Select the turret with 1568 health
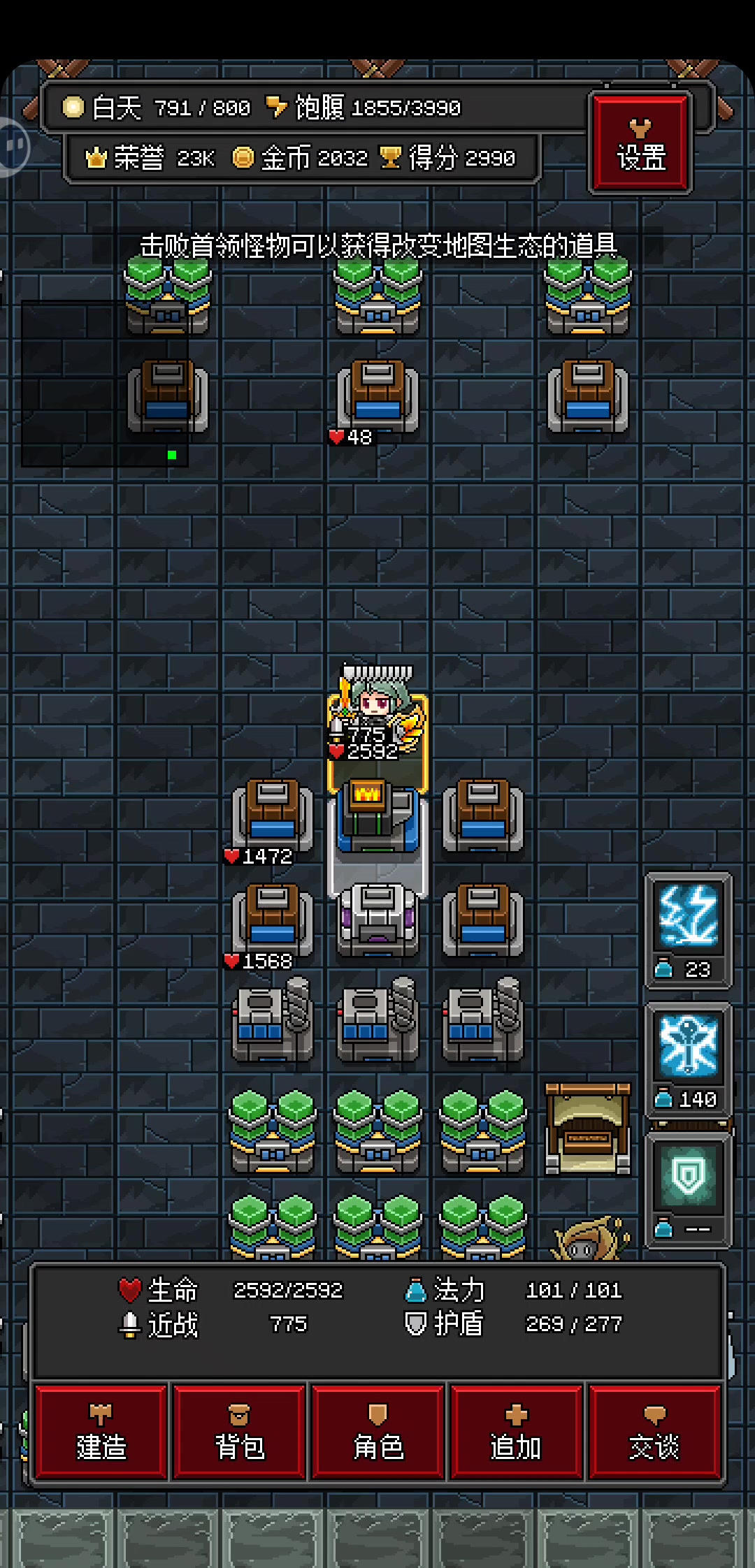Screen dimensions: 755x1568 (x=273, y=920)
